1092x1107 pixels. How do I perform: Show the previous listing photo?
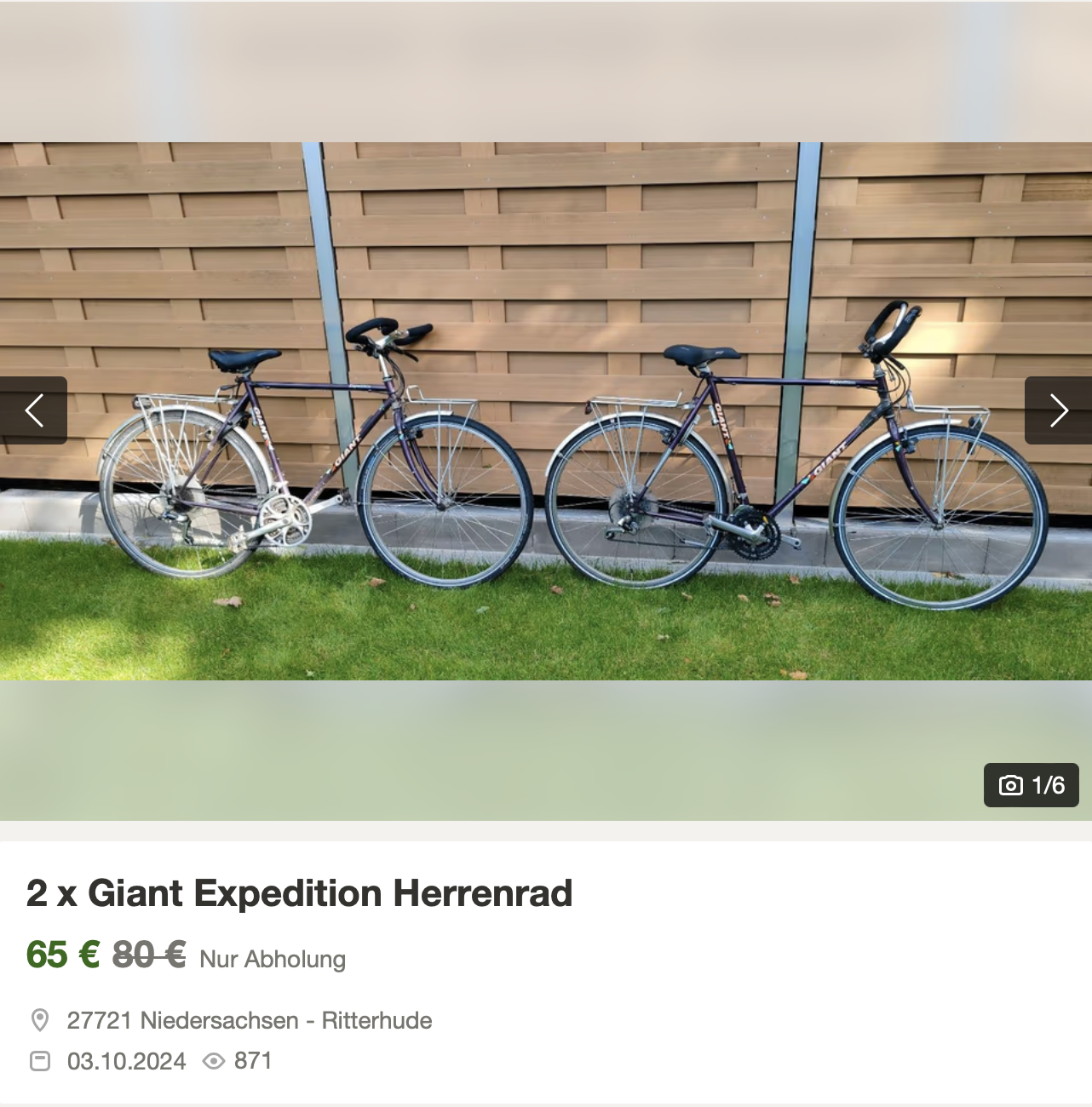pyautogui.click(x=33, y=410)
